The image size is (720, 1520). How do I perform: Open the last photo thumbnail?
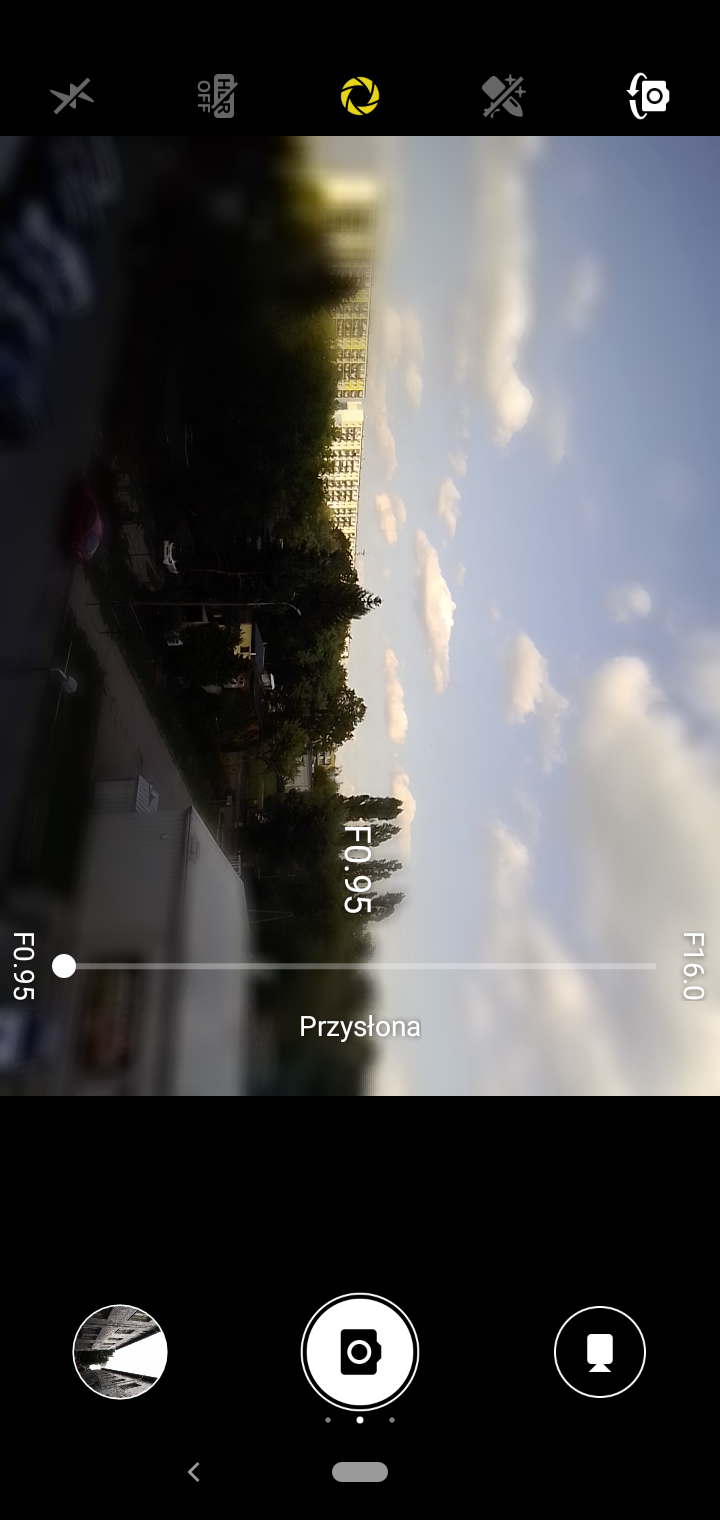pos(120,1352)
